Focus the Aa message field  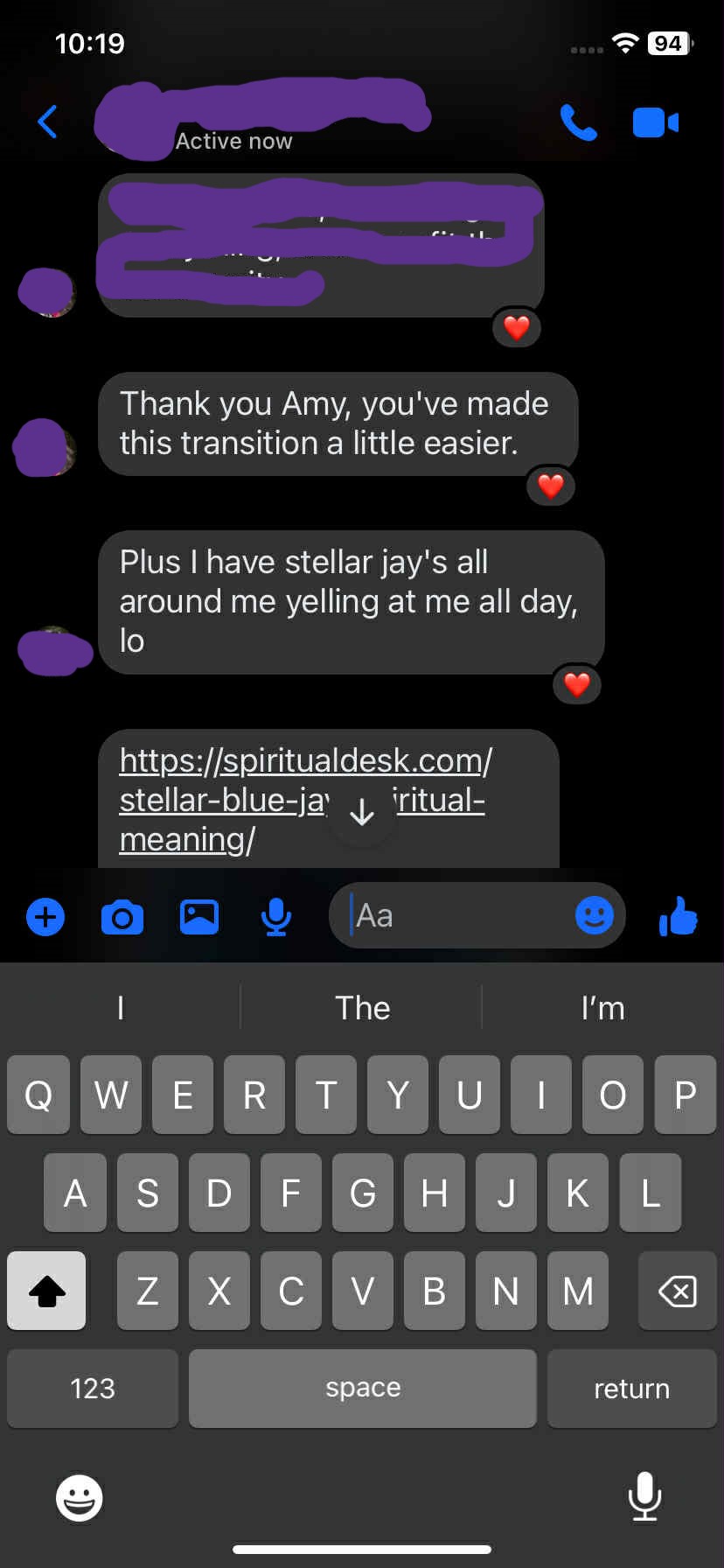click(x=455, y=916)
